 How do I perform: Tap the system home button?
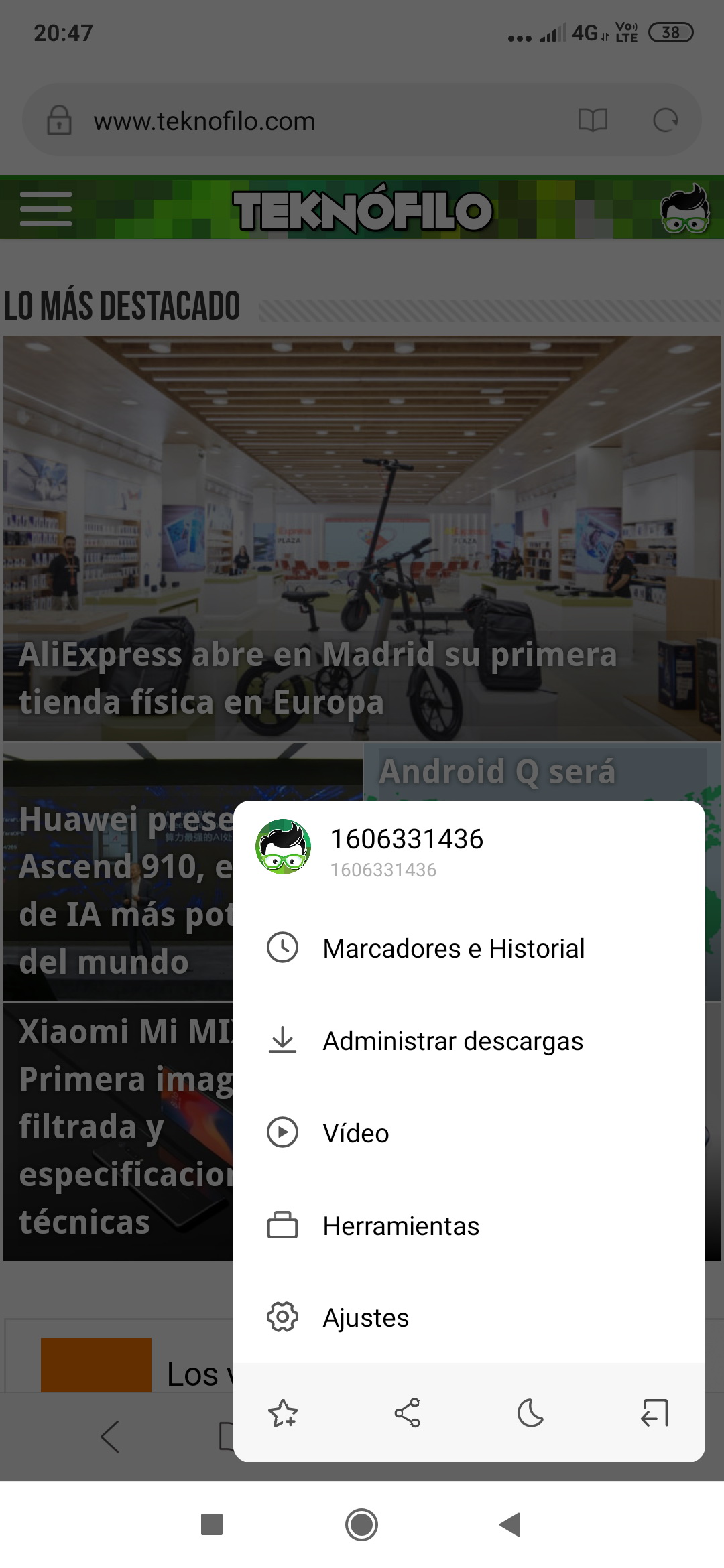pos(361,1524)
